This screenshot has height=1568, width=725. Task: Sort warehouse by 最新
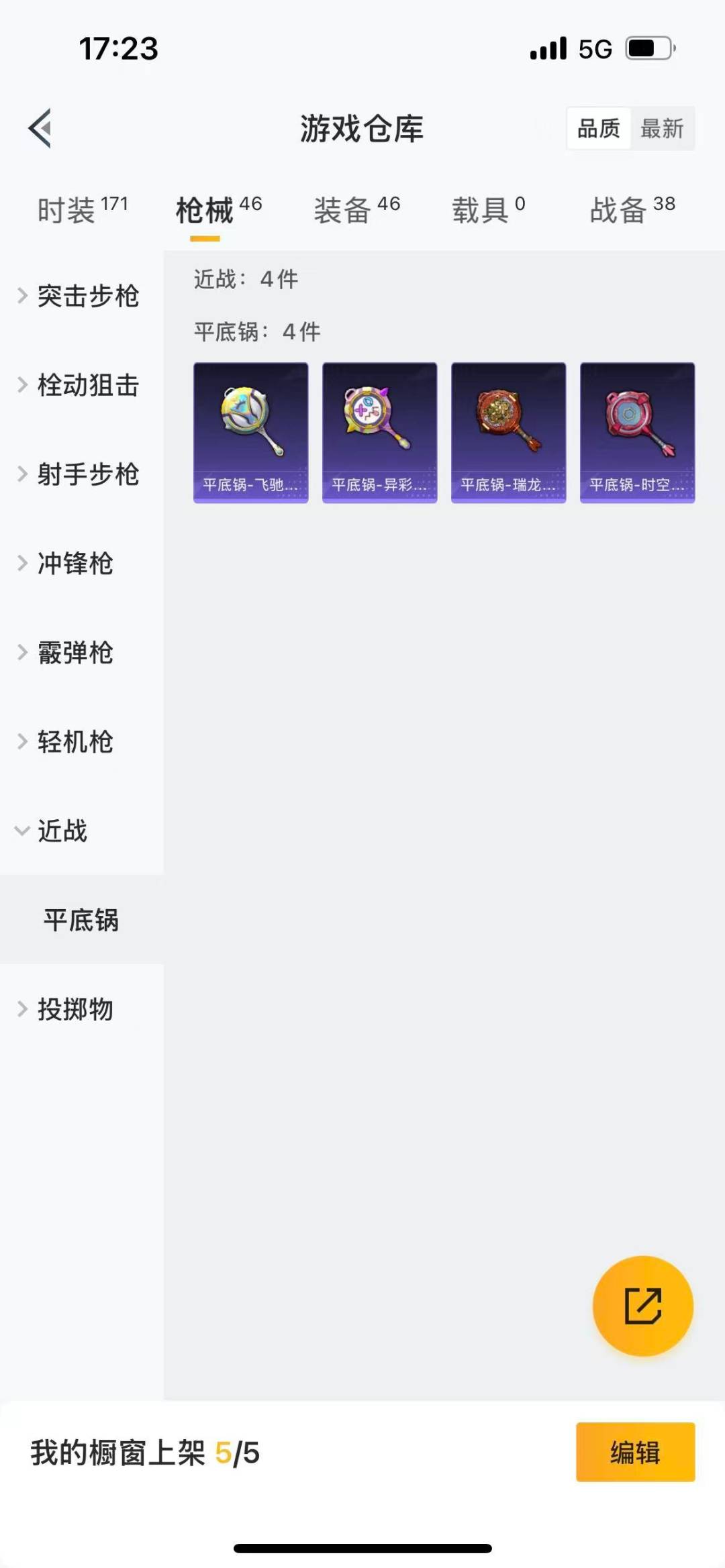pyautogui.click(x=662, y=128)
